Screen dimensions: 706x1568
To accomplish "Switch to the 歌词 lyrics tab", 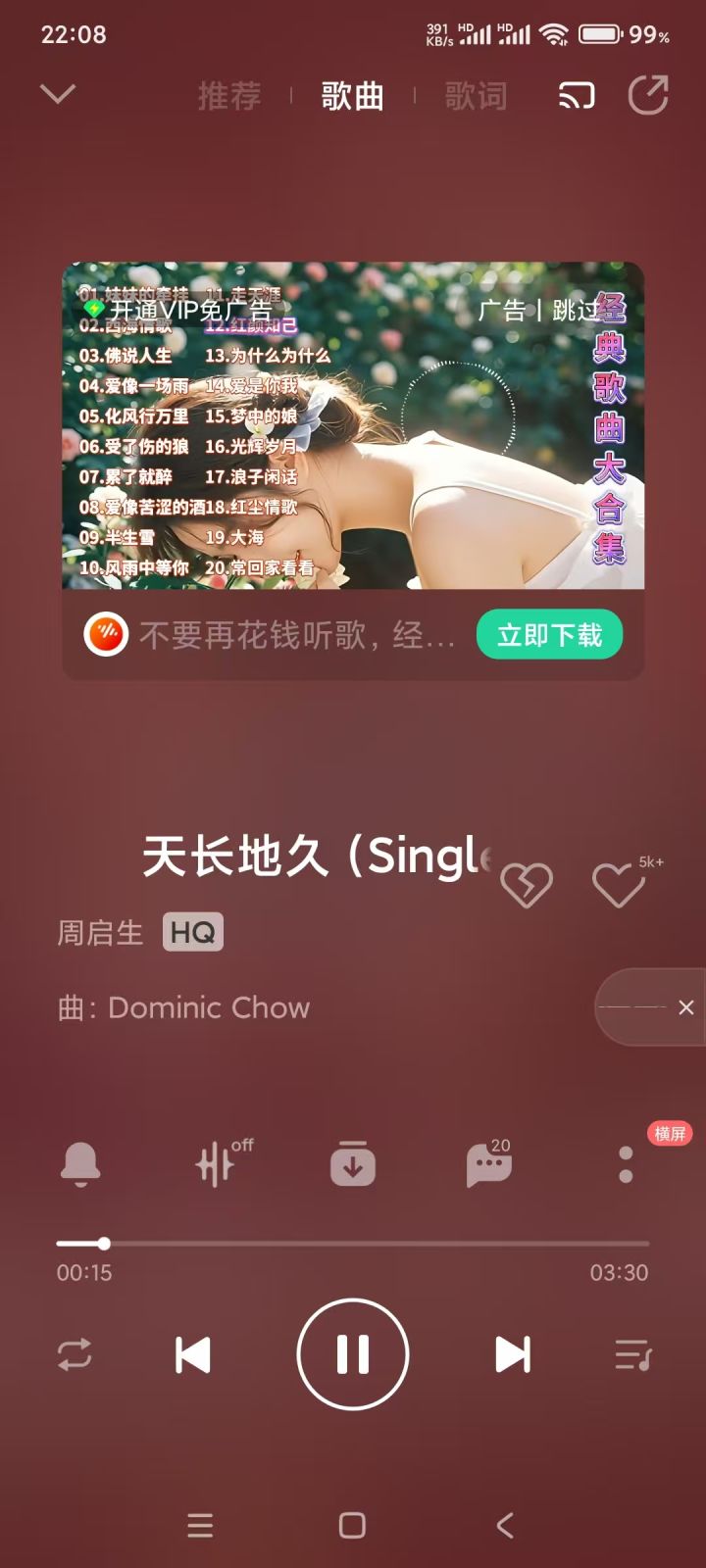I will click(x=476, y=96).
